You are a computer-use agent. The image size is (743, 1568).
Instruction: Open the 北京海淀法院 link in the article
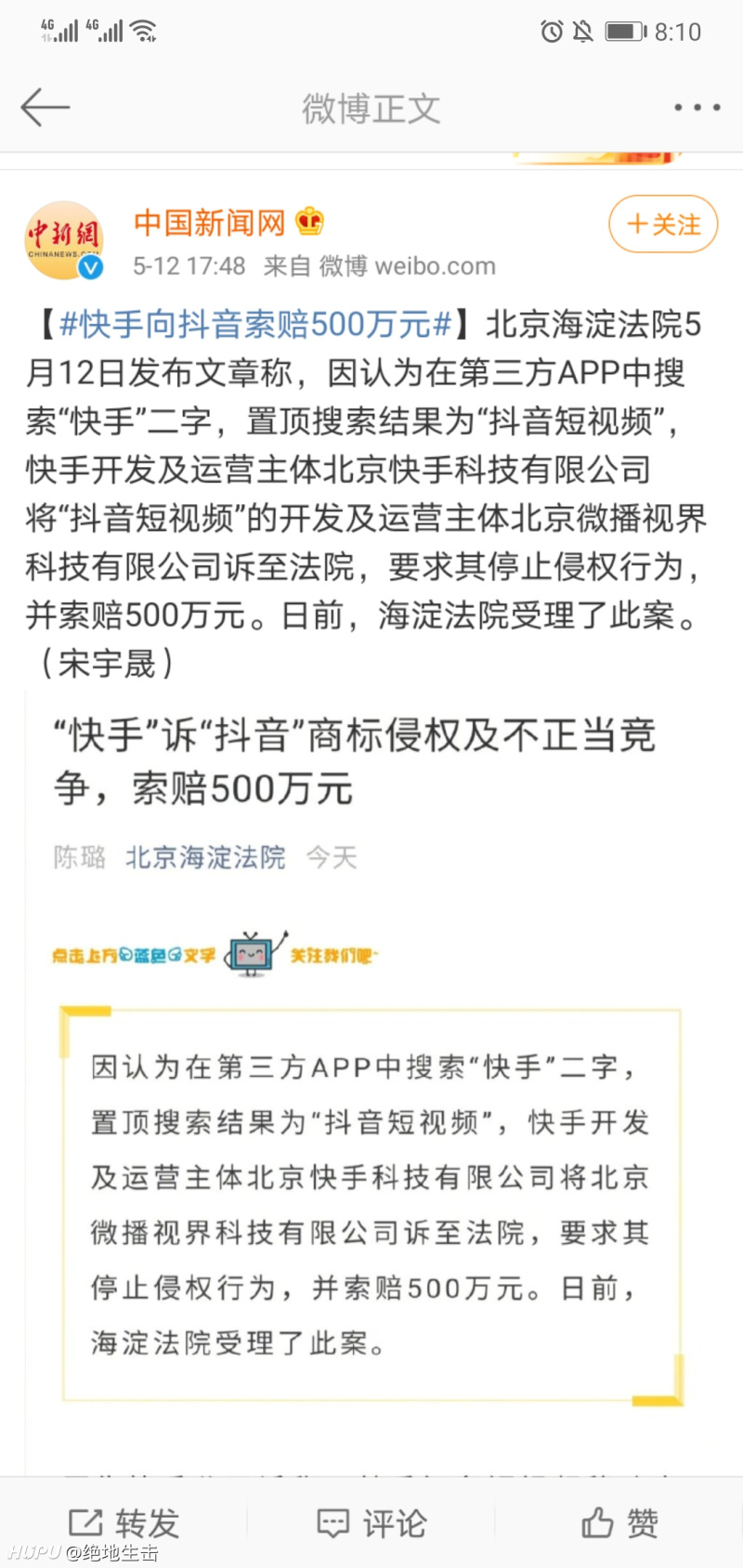tap(205, 857)
